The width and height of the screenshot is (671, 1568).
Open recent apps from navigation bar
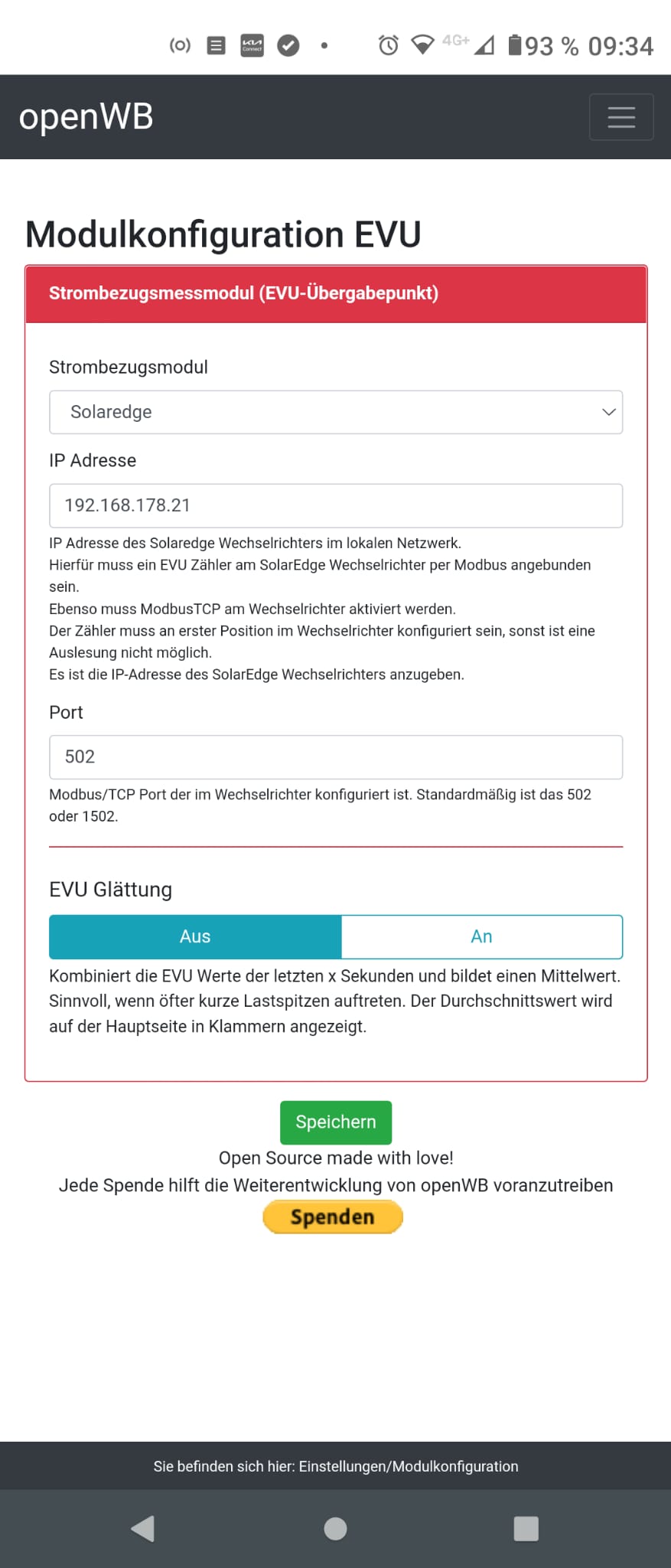[x=526, y=1528]
